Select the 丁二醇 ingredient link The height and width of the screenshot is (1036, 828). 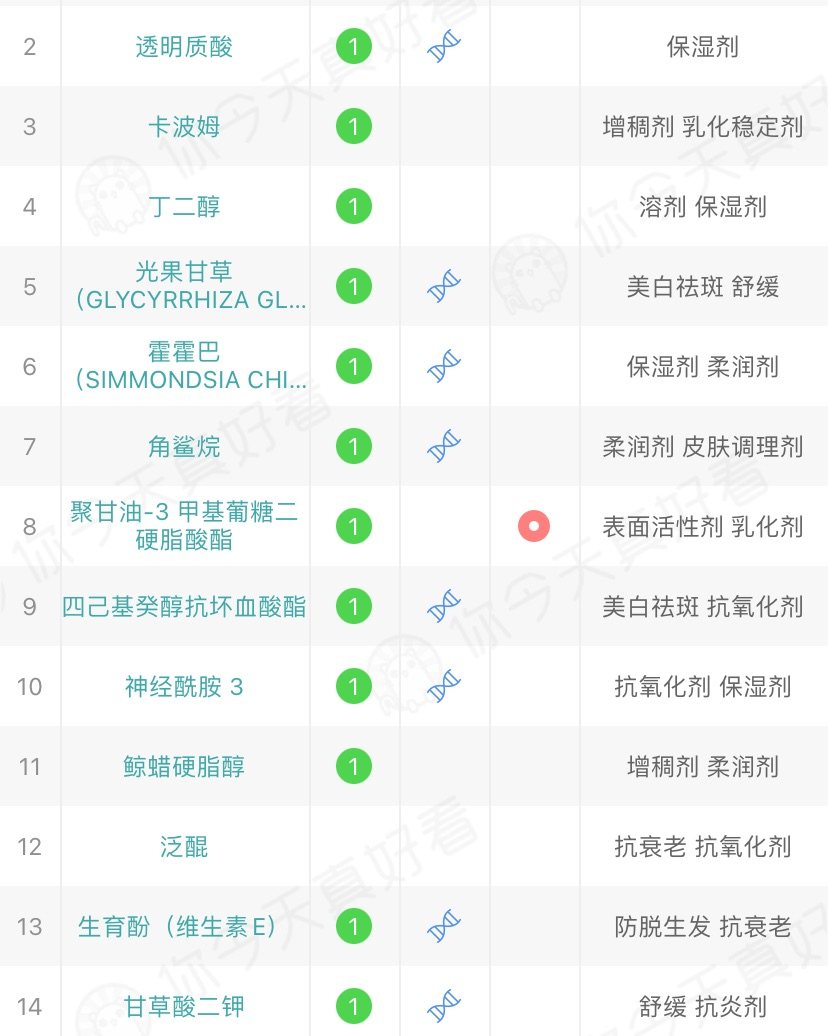tap(184, 207)
